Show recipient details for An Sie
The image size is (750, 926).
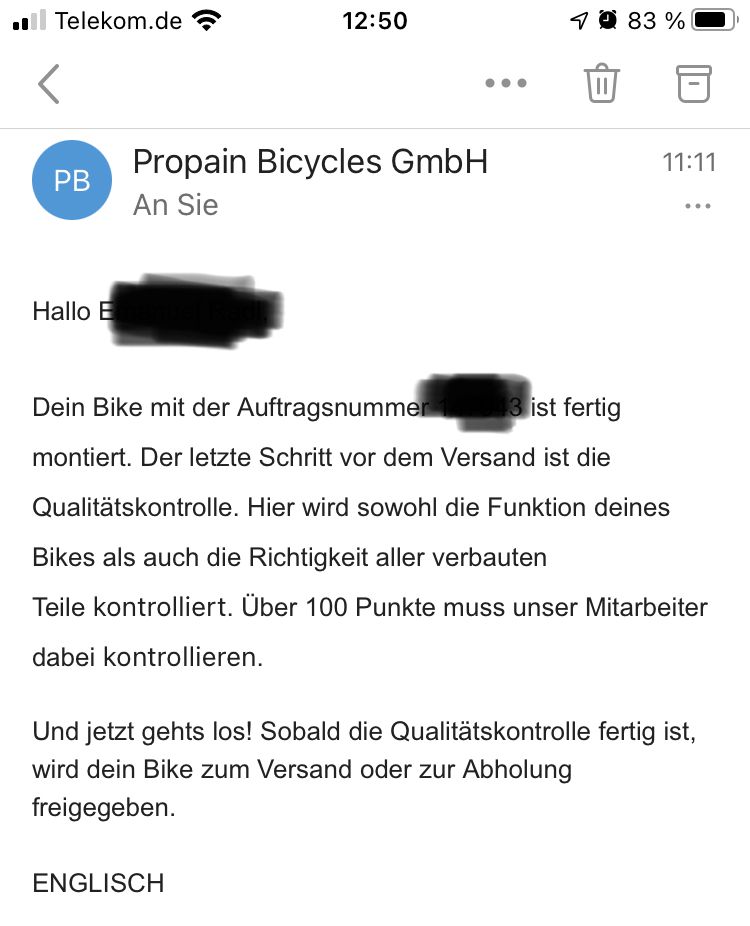pyautogui.click(x=176, y=205)
